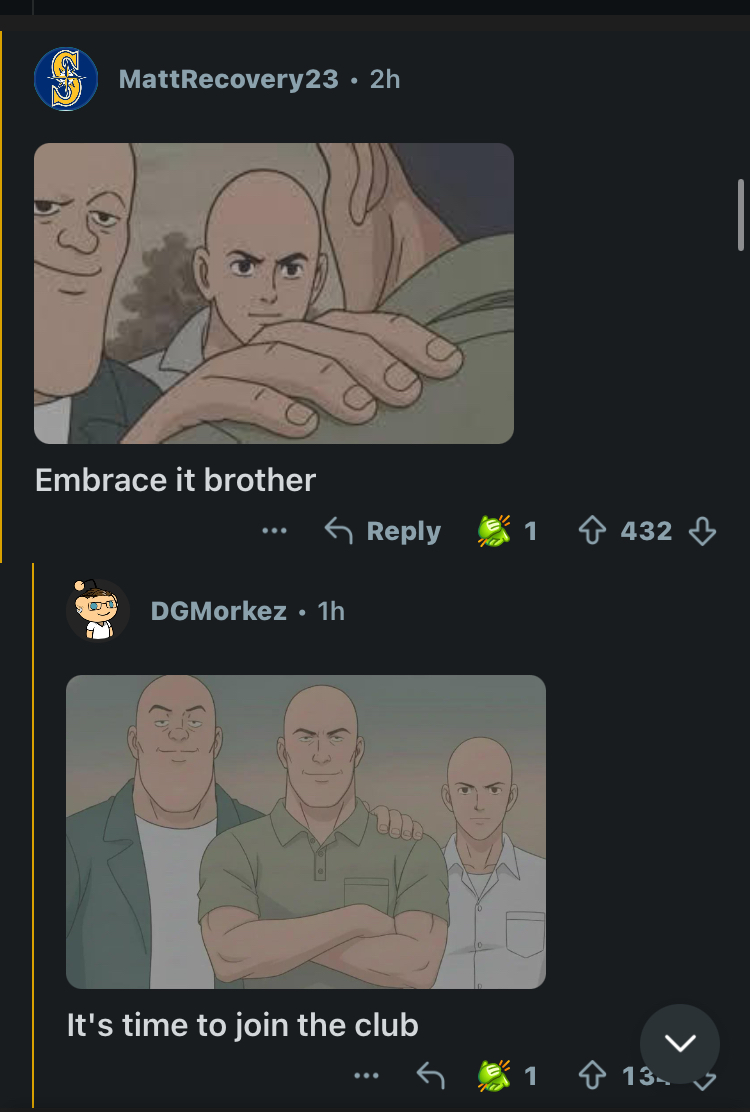Open MattRecovery23's profile avatar

(66, 79)
